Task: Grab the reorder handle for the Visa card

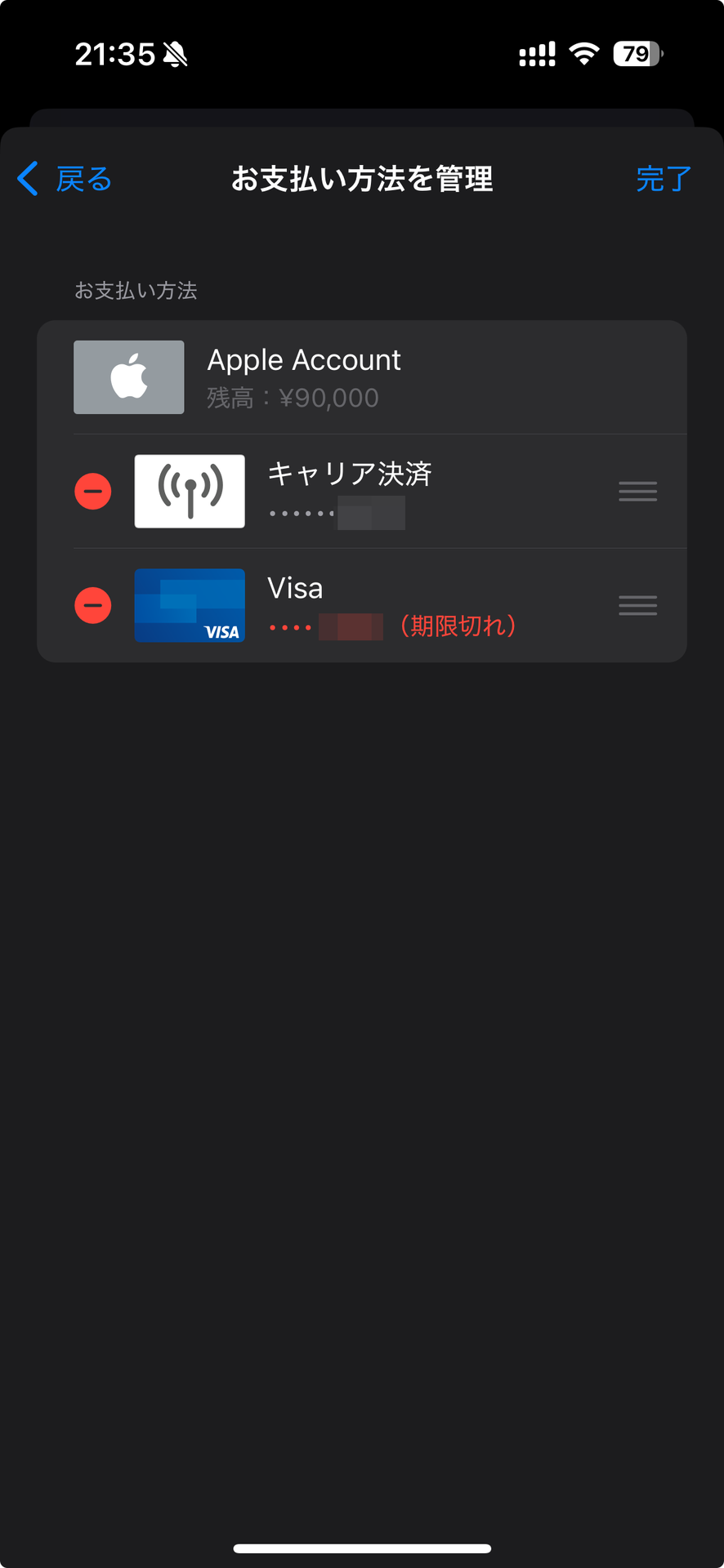Action: point(637,605)
